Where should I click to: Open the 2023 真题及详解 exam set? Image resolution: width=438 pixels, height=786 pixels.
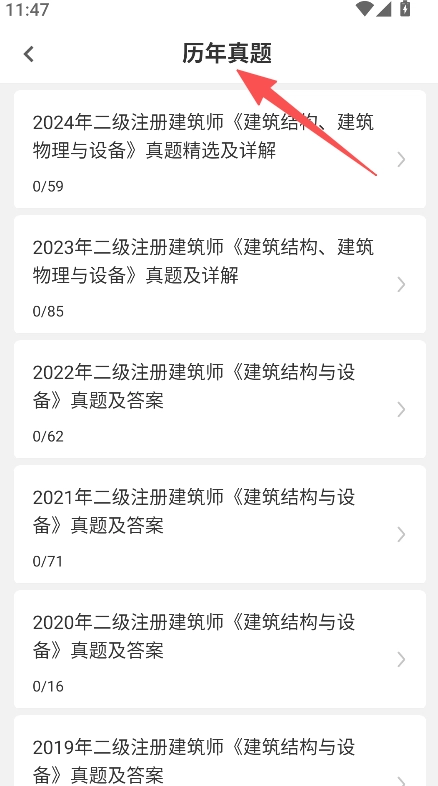(220, 274)
